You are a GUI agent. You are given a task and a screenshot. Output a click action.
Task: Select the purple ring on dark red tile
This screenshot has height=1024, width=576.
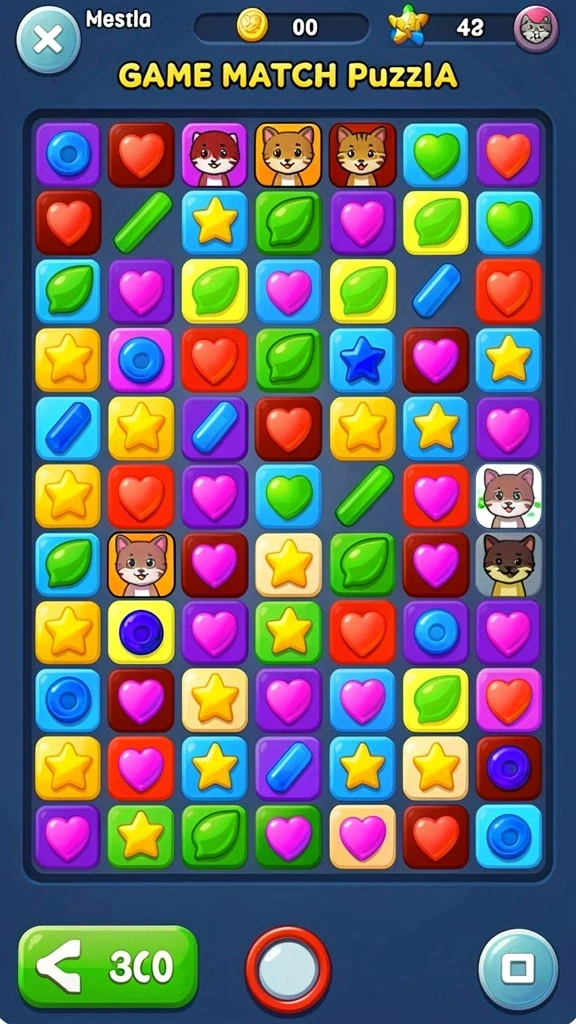[509, 768]
